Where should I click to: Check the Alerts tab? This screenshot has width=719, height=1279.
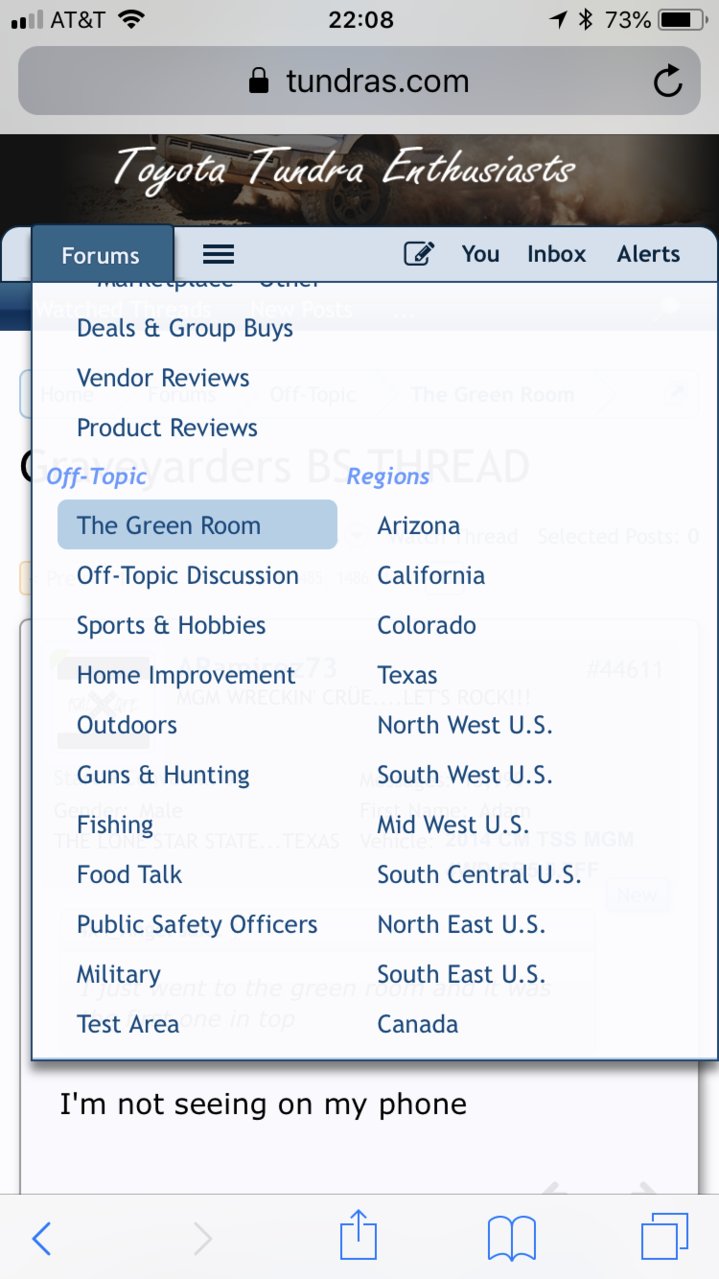tap(648, 254)
